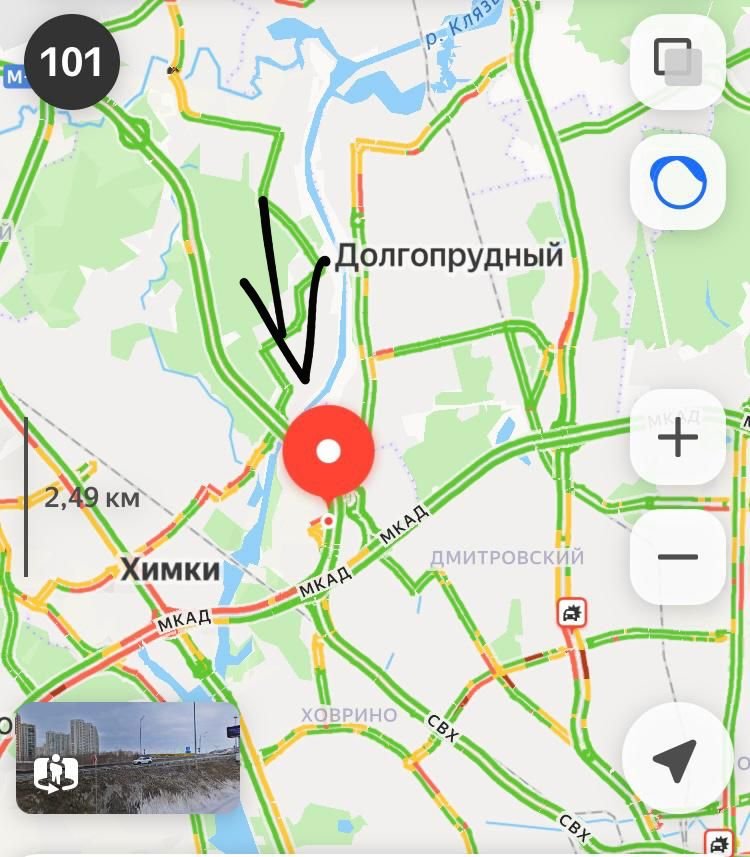750x857 pixels.
Task: Zoom out with the minus button
Action: pos(677,557)
